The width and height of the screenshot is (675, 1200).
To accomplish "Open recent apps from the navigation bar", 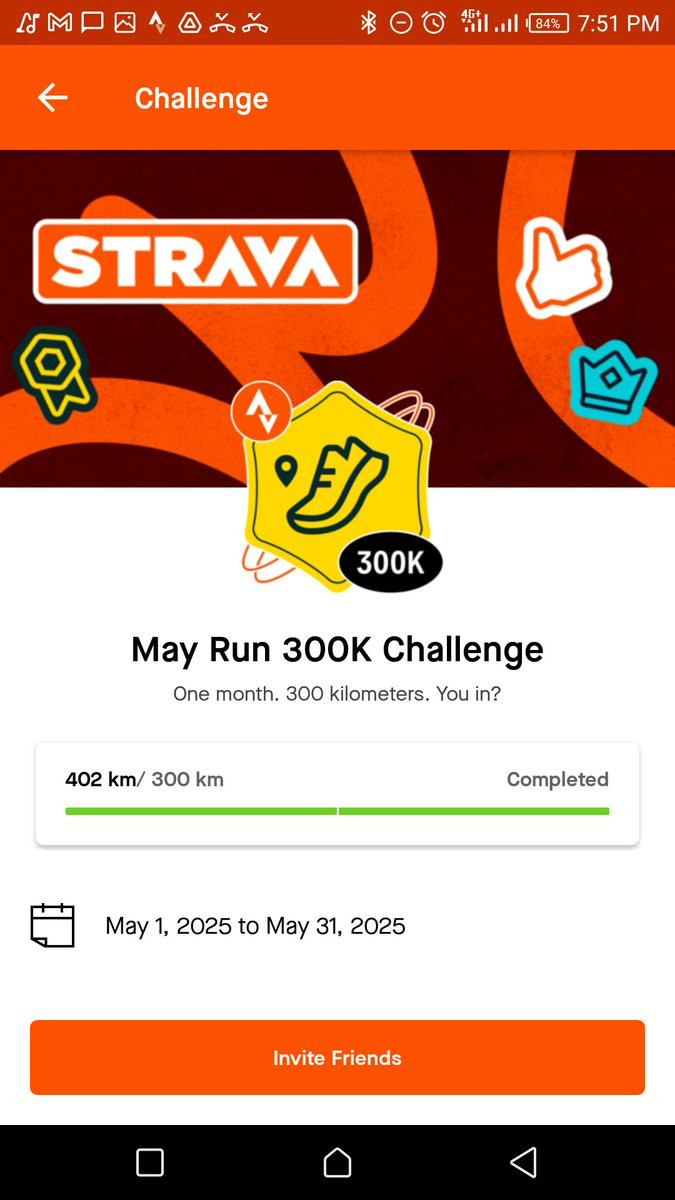I will coord(150,1162).
